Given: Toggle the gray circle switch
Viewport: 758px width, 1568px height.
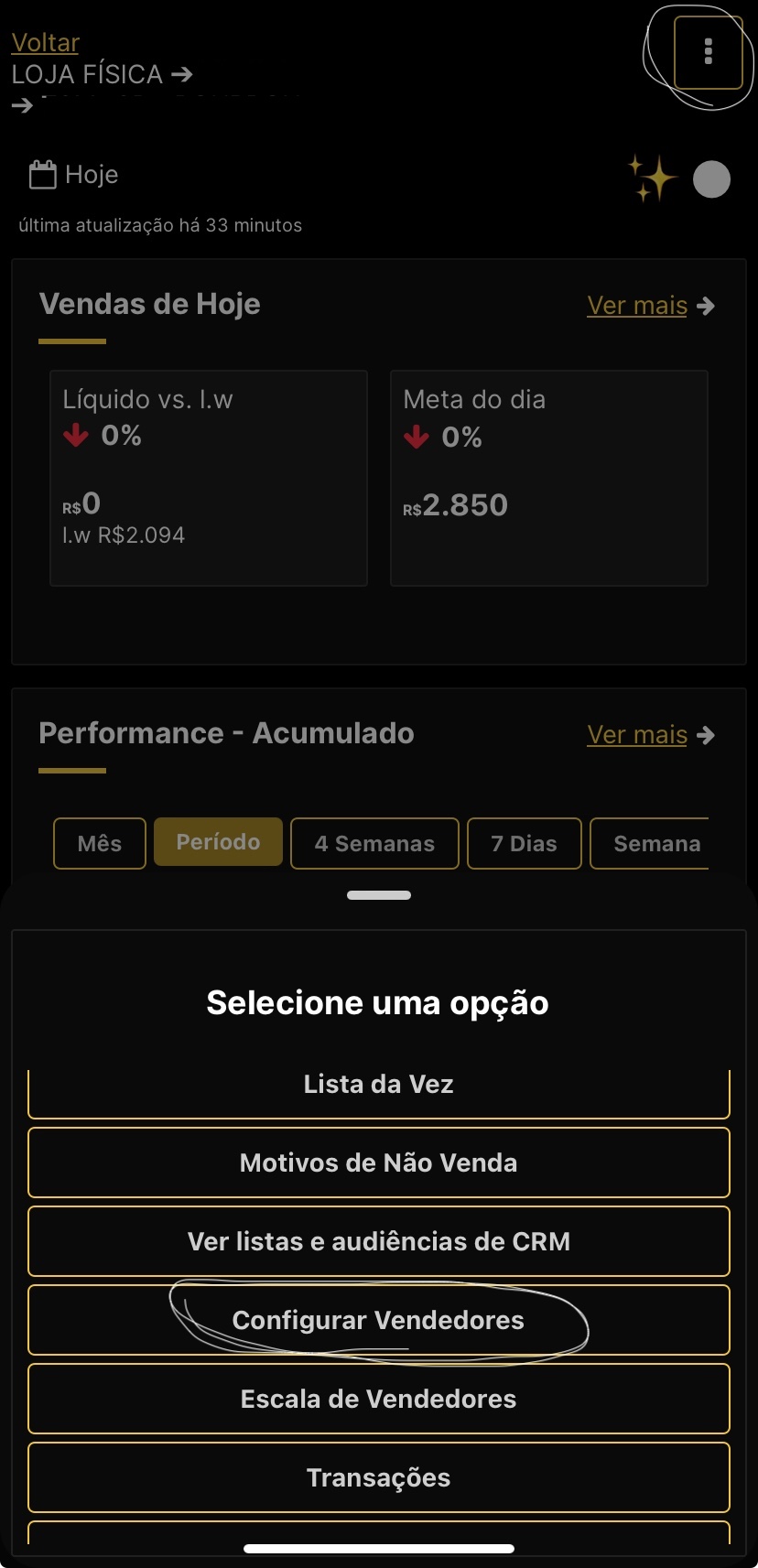Looking at the screenshot, I should (x=711, y=179).
